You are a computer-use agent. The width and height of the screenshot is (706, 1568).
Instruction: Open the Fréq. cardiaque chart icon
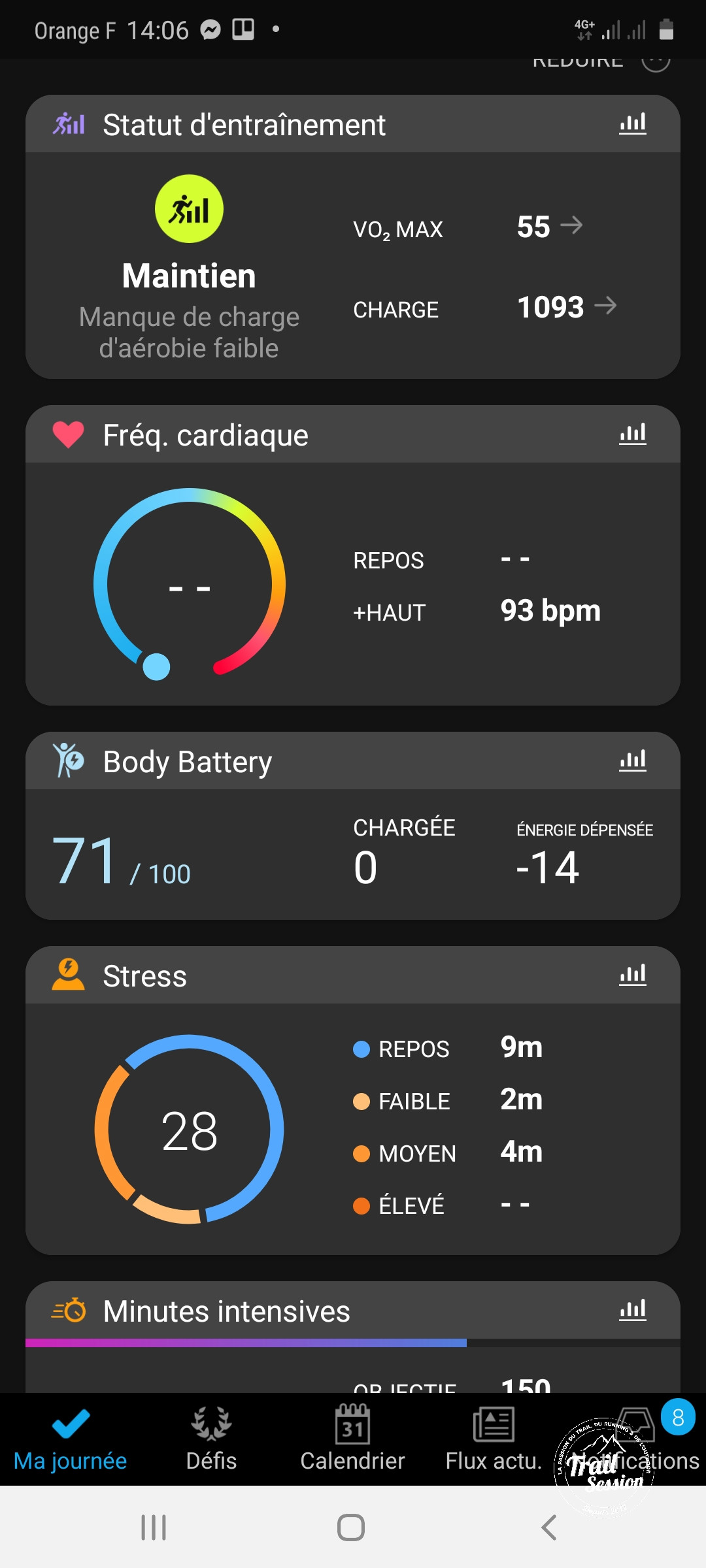(632, 434)
